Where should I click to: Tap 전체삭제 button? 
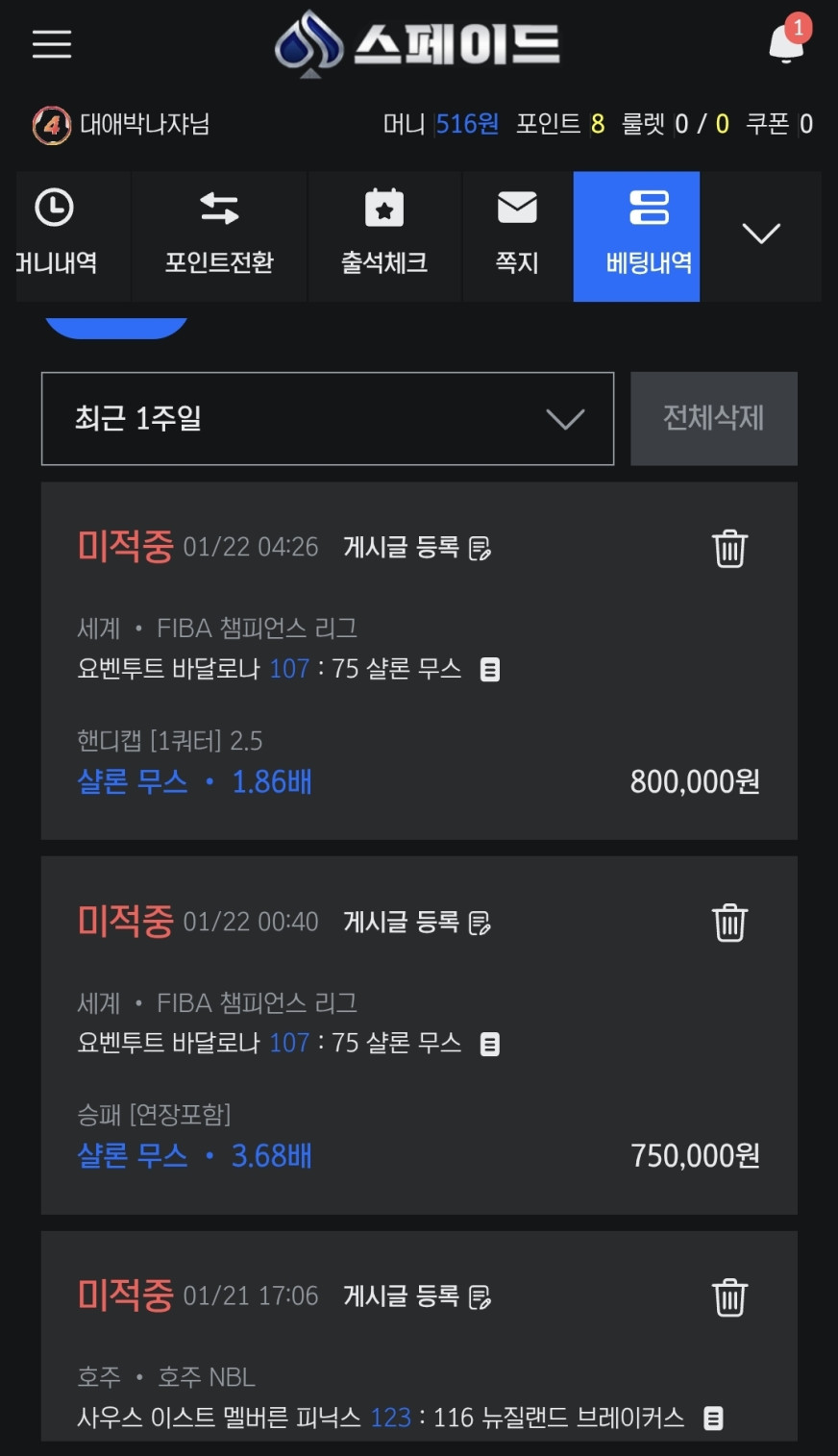pos(714,419)
